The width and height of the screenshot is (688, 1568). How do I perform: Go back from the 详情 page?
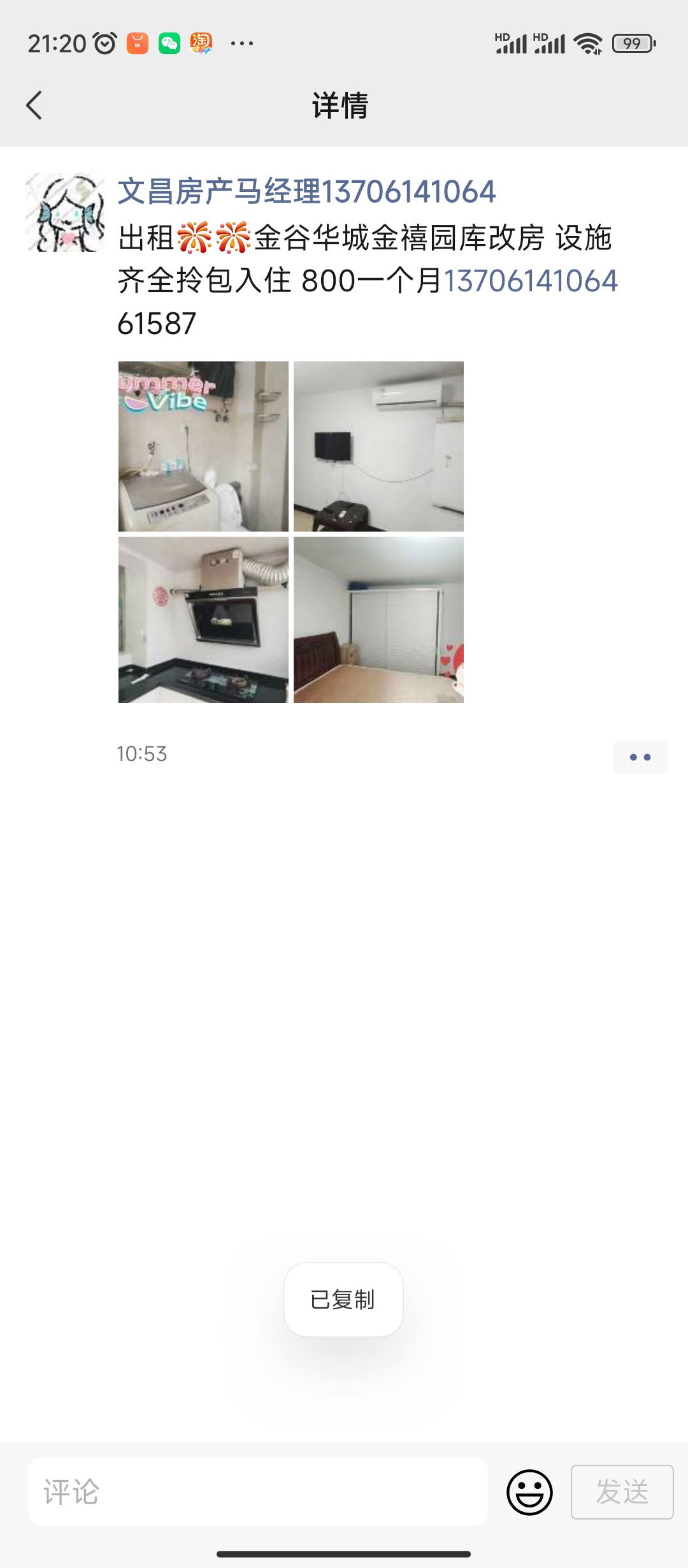point(34,105)
